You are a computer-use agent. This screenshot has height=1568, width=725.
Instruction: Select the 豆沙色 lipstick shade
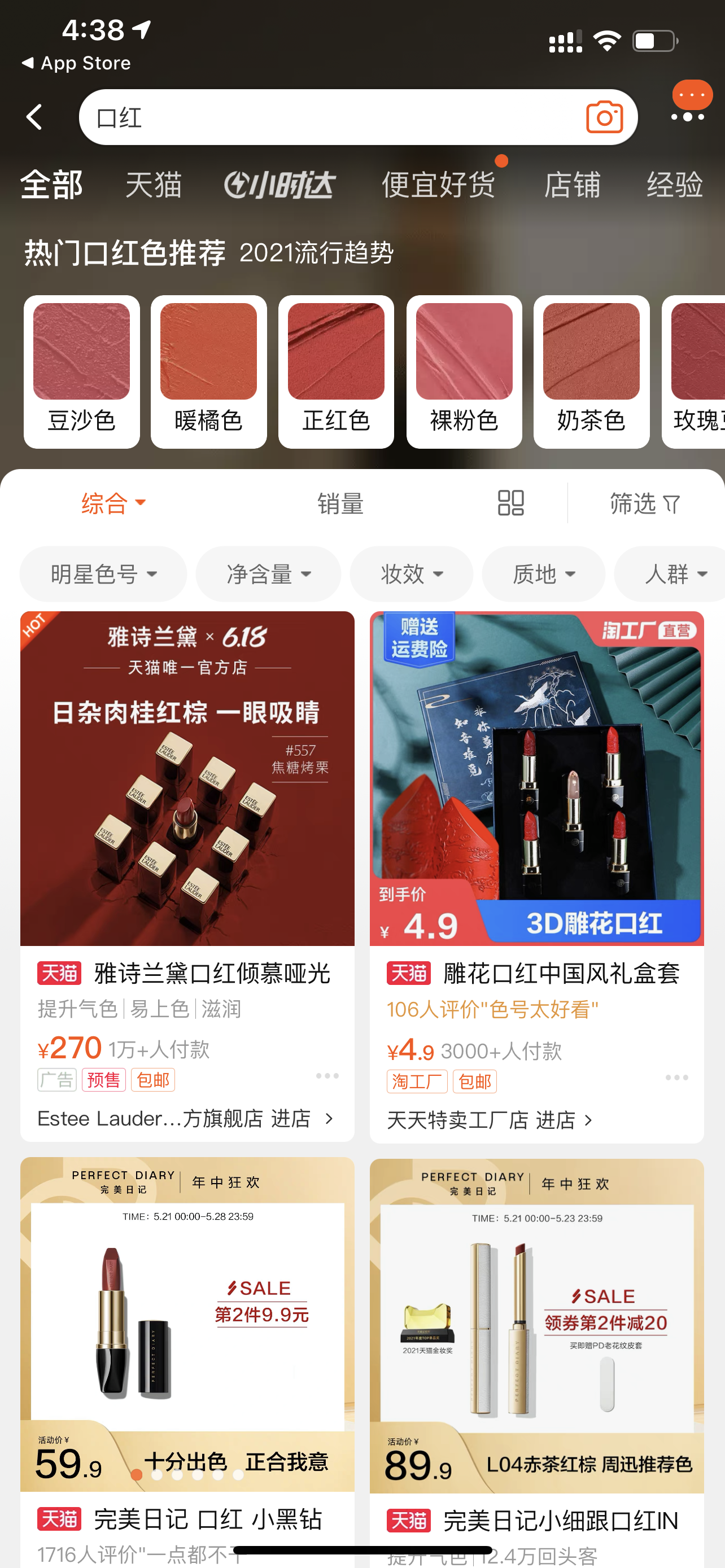[81, 371]
